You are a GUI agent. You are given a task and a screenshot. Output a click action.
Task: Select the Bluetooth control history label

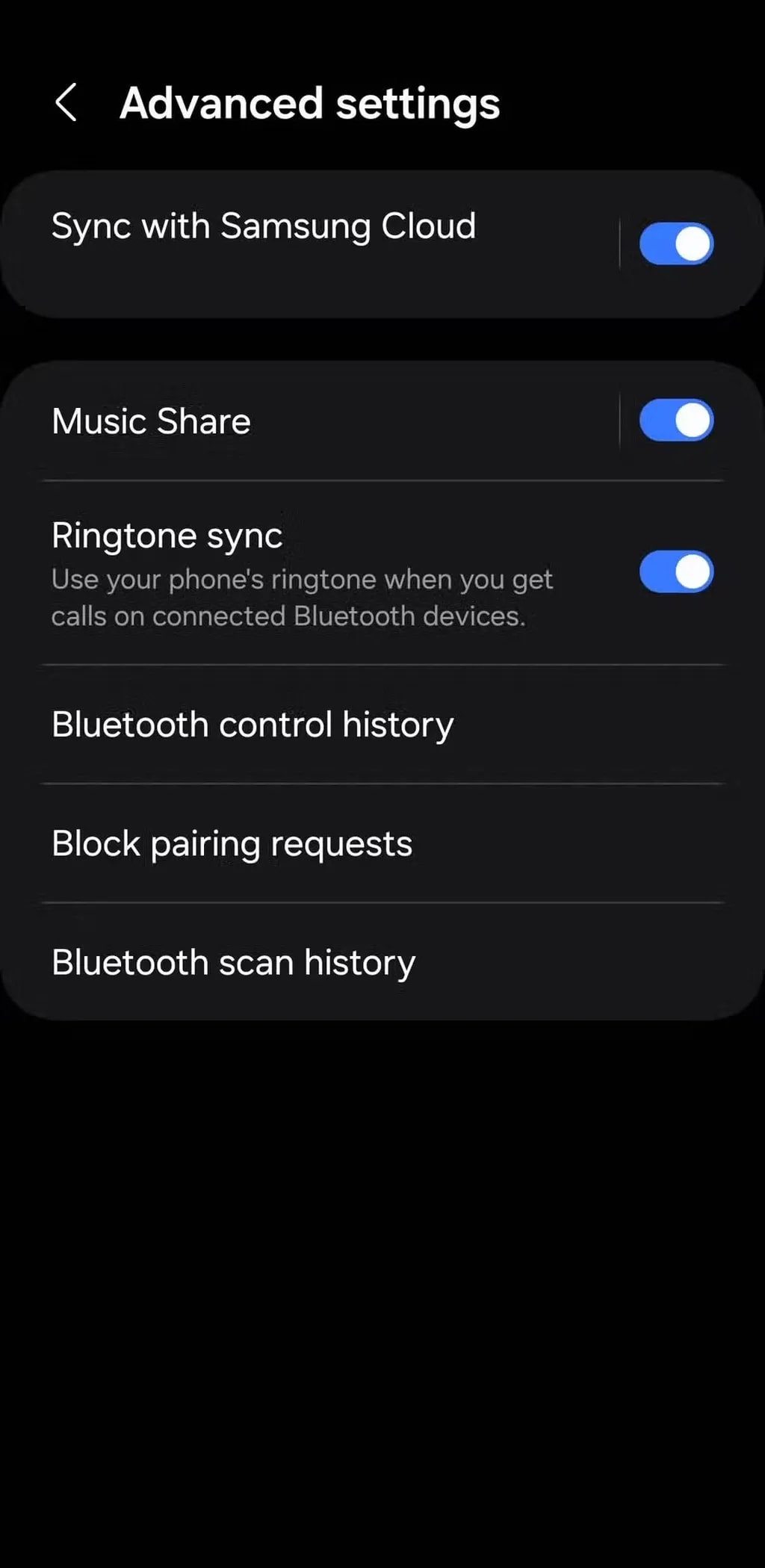(x=252, y=723)
